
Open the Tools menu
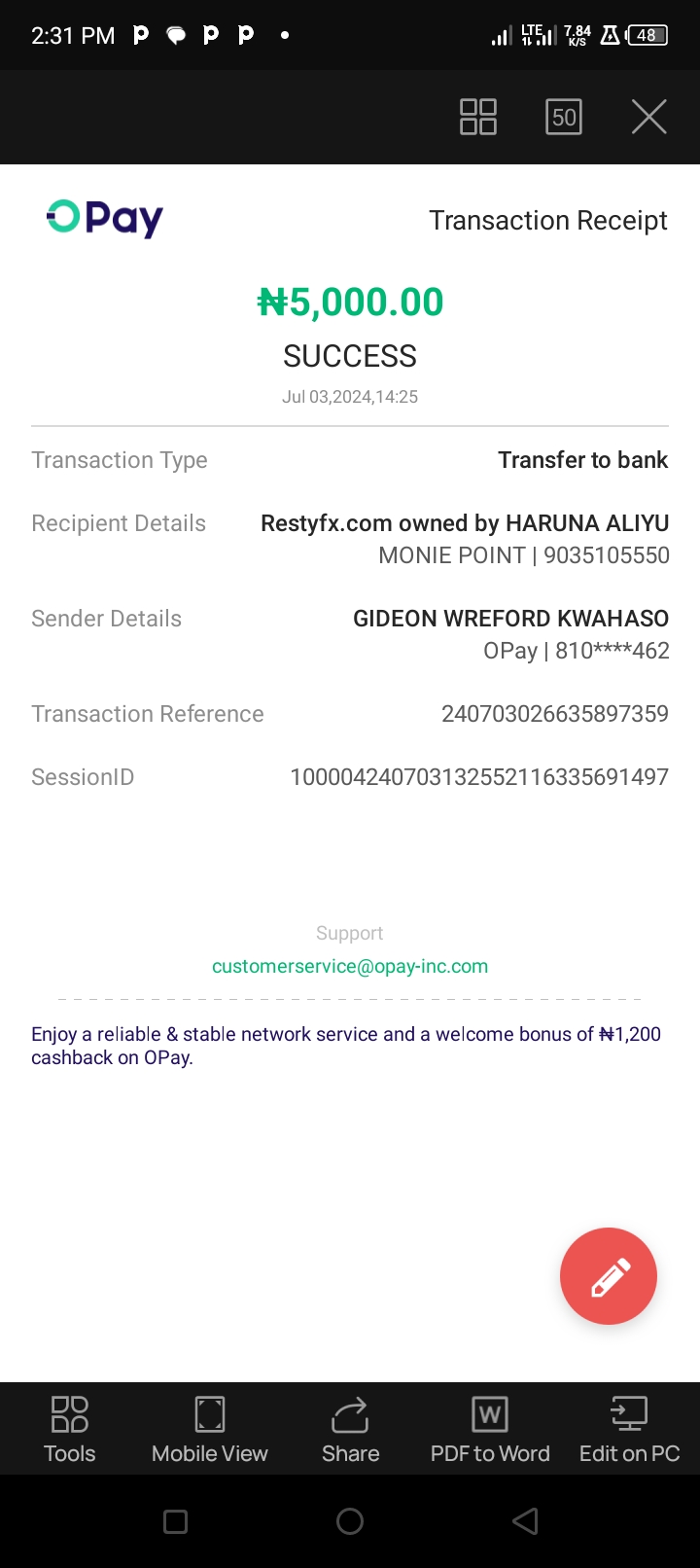coord(70,1430)
